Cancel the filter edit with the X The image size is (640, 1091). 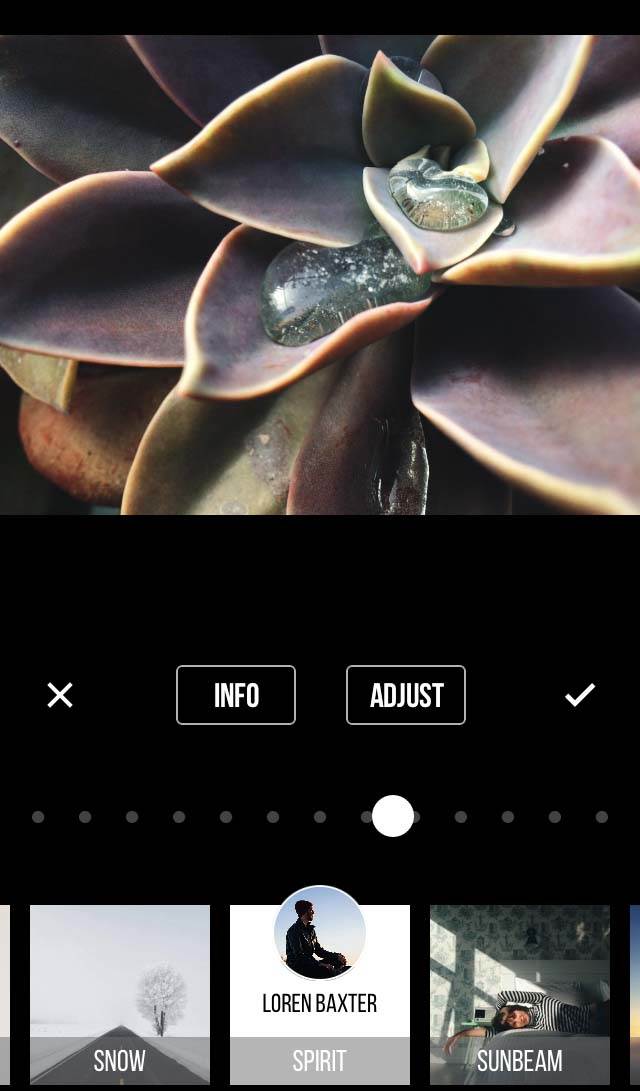[x=60, y=695]
